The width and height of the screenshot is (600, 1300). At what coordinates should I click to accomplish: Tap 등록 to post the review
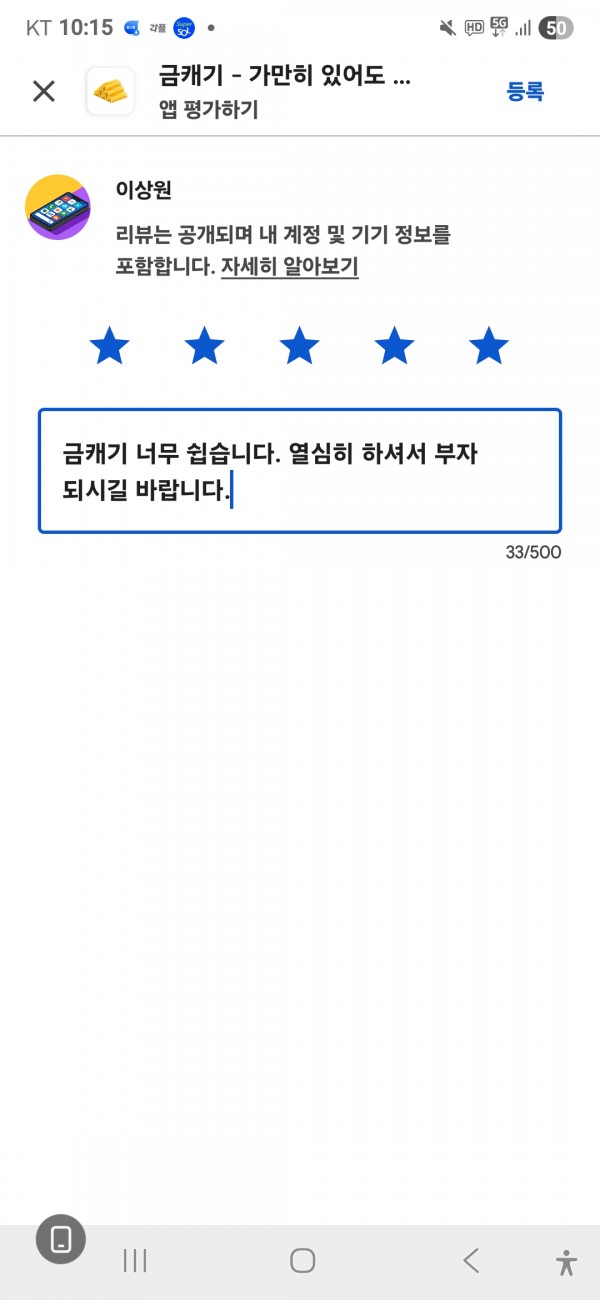pyautogui.click(x=525, y=91)
